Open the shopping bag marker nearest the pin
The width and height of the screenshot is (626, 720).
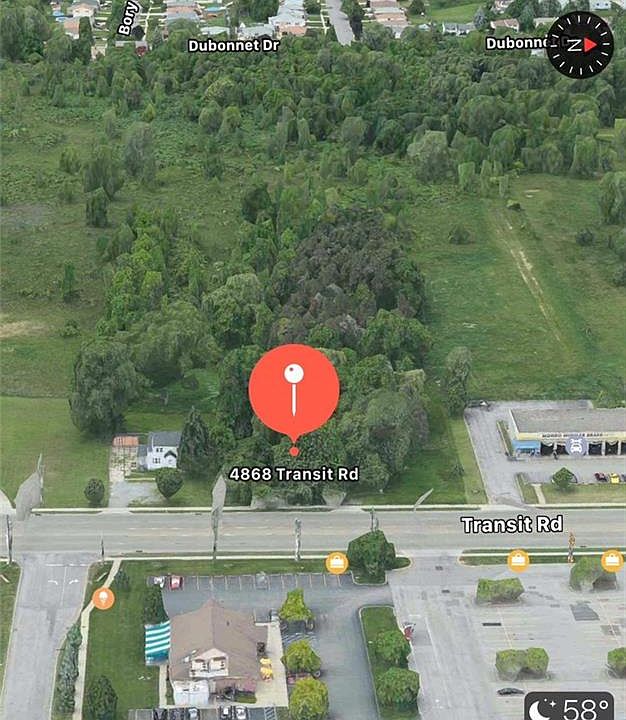(337, 563)
